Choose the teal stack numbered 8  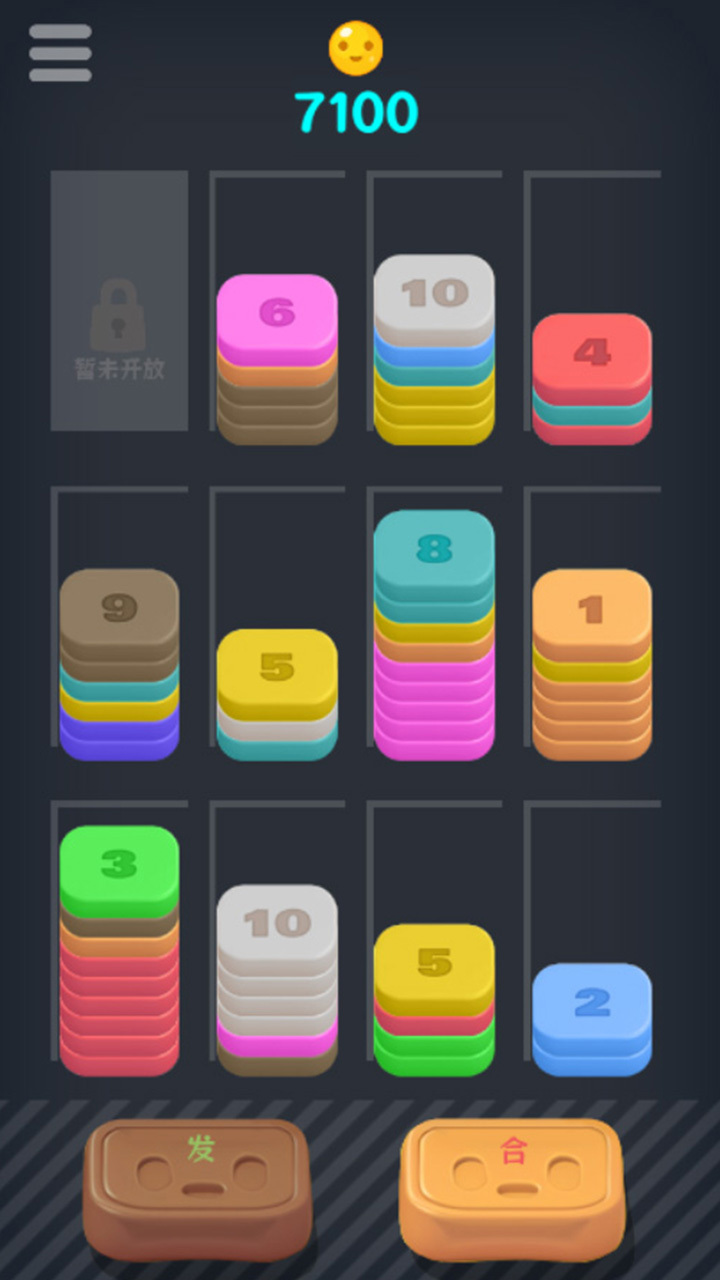point(434,633)
